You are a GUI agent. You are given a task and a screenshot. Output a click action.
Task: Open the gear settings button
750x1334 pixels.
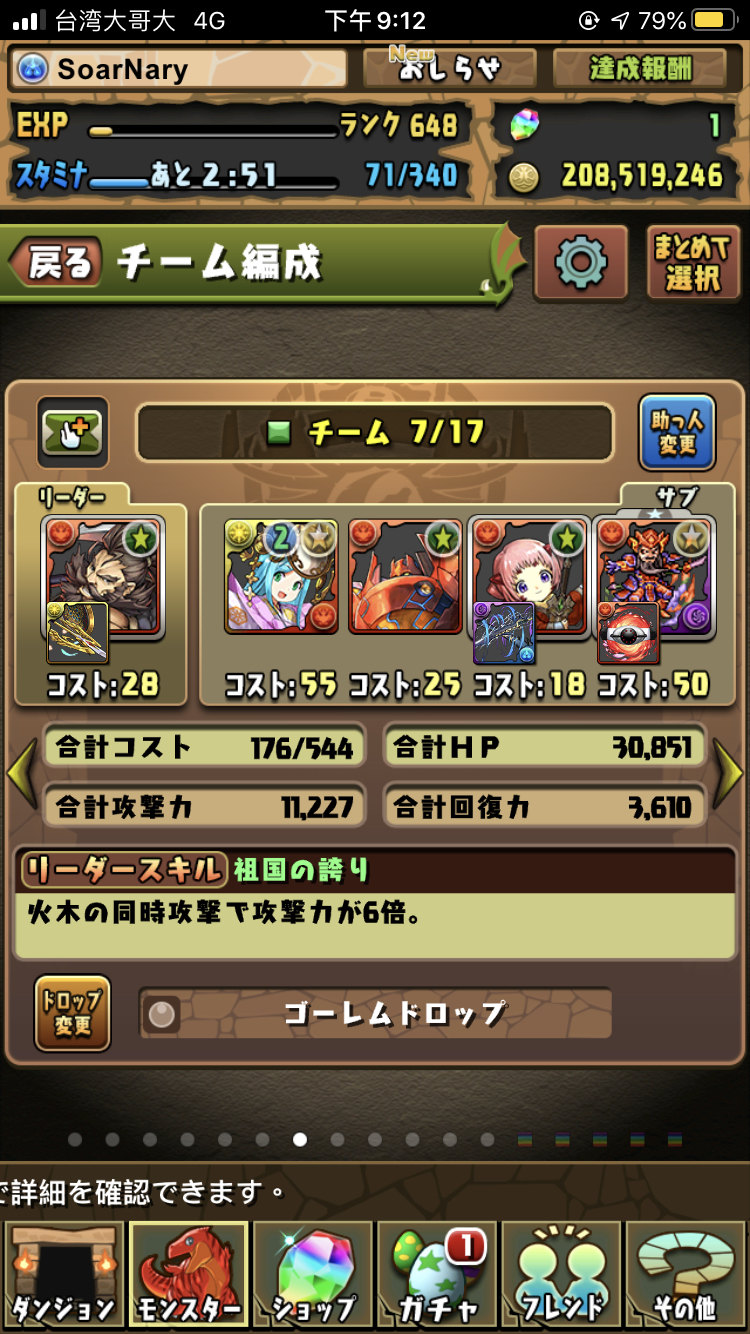coord(581,262)
